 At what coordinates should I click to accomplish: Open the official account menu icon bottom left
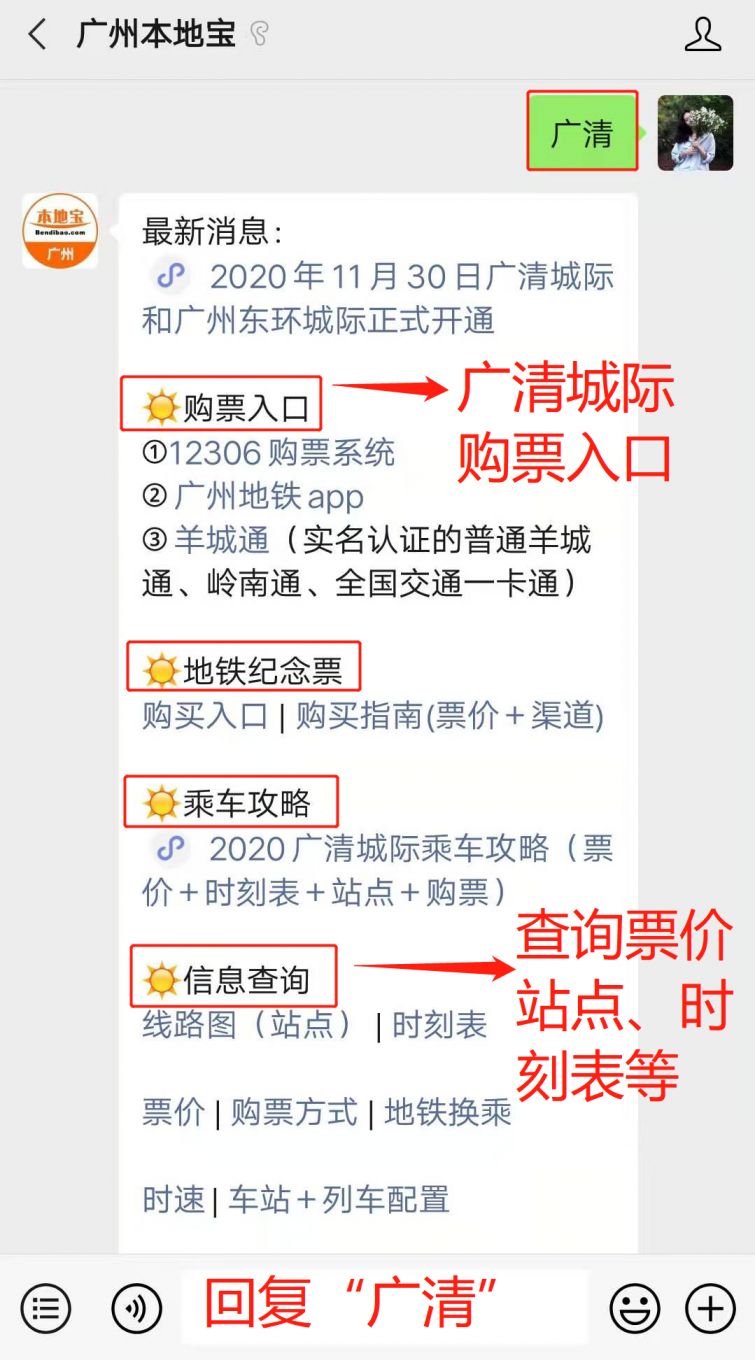point(44,1306)
